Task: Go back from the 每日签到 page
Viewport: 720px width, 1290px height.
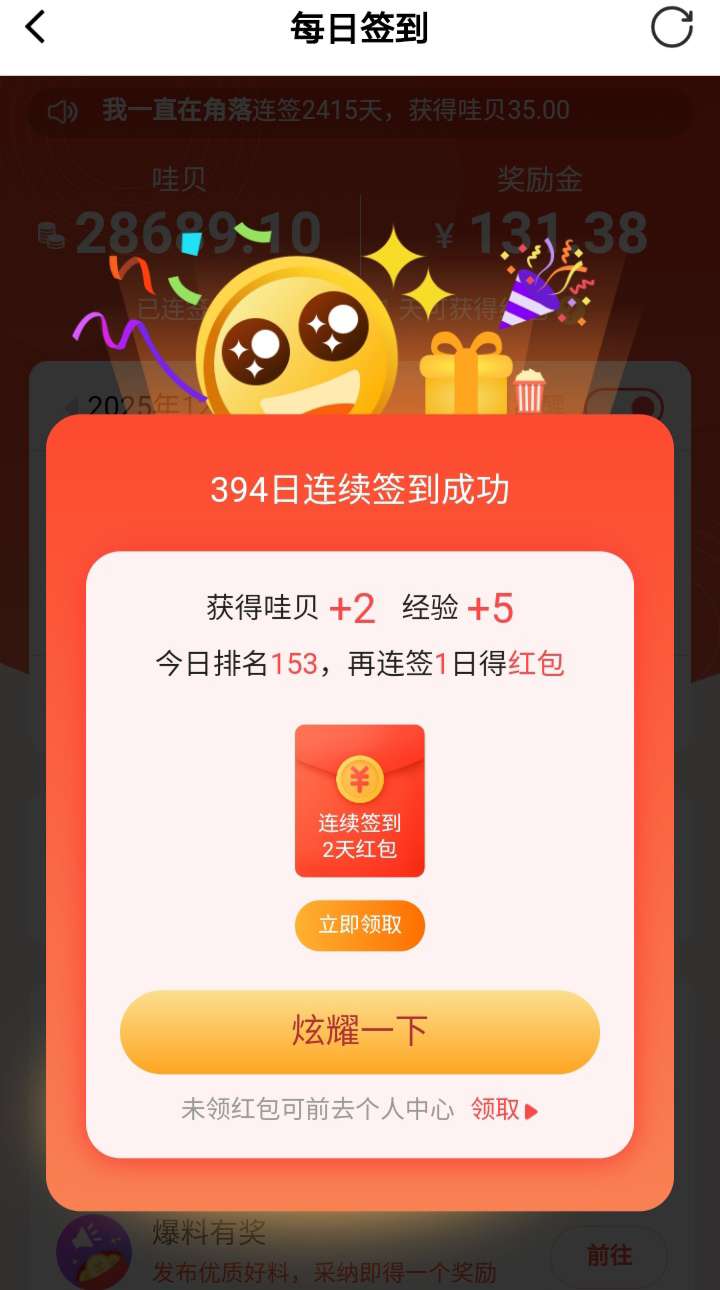Action: 36,28
